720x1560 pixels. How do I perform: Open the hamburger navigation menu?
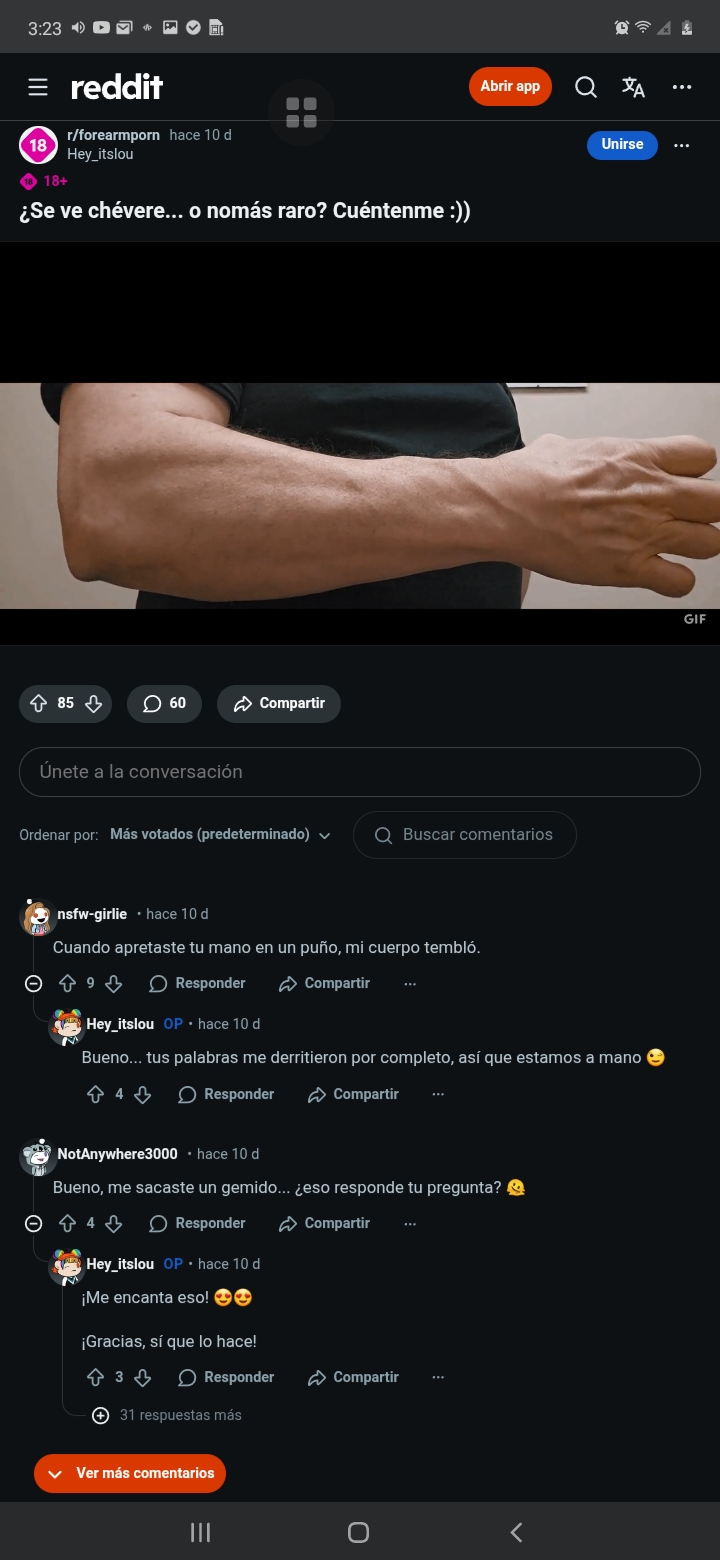coord(38,87)
